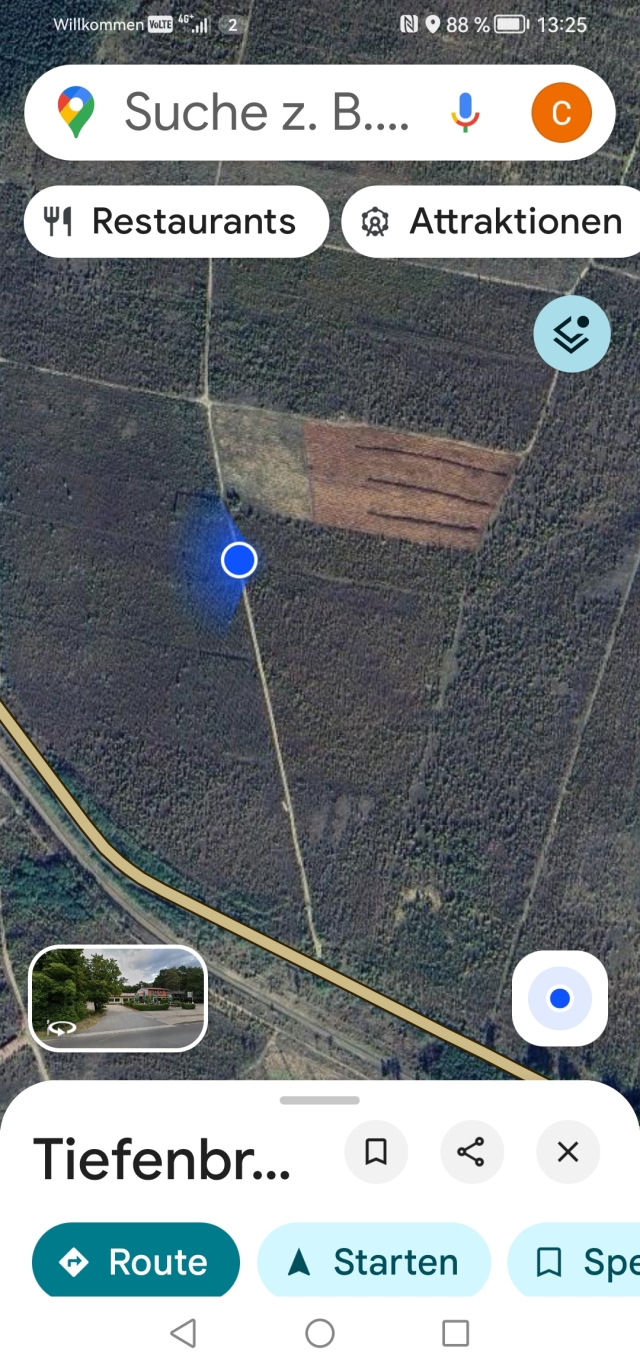
Task: Start voice search with the microphone
Action: point(465,112)
